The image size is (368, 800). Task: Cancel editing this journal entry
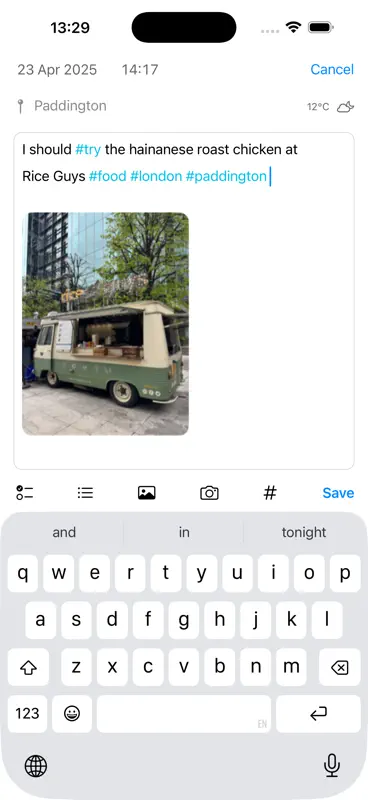pos(332,69)
